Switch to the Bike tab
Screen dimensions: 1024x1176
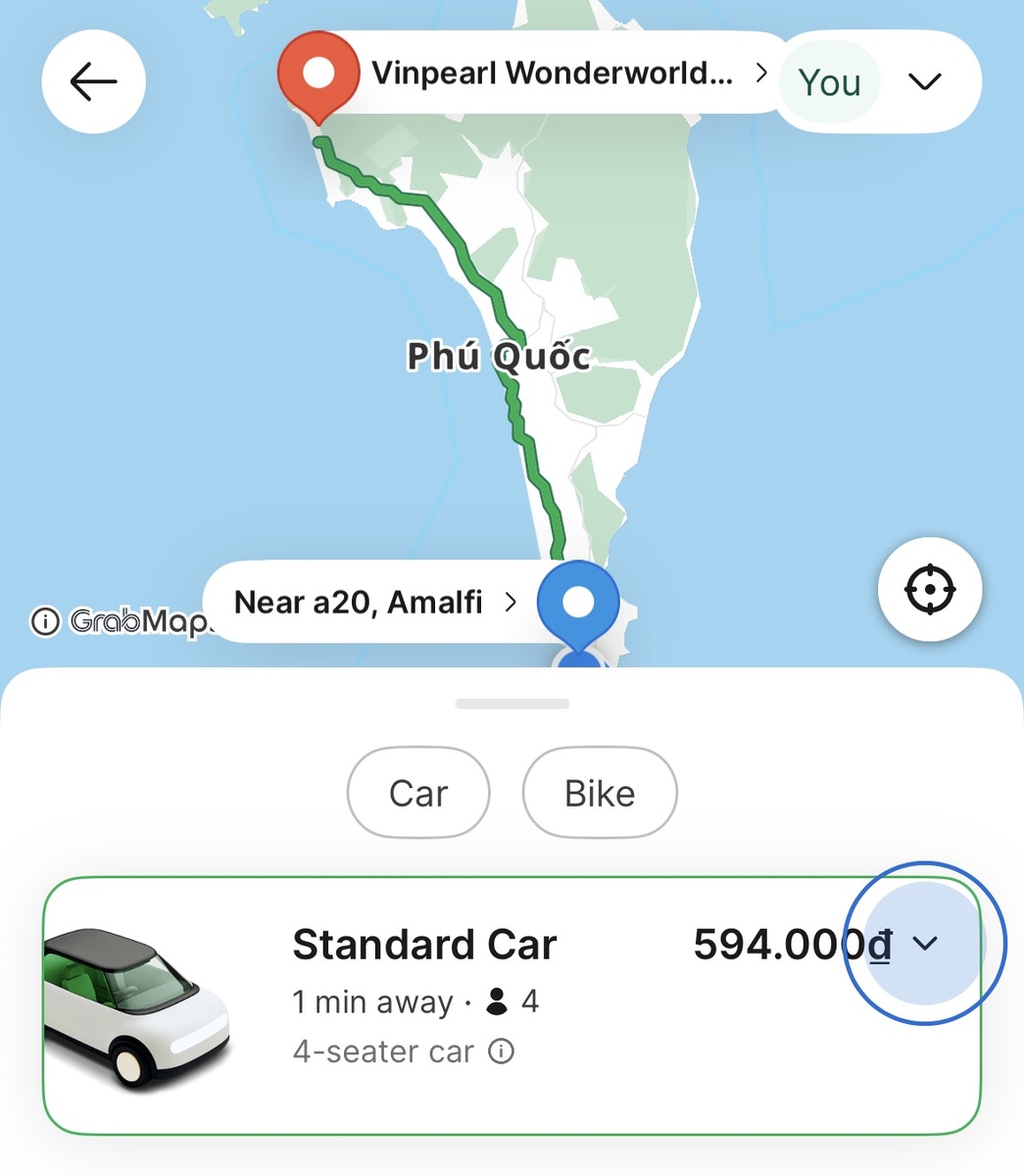(599, 793)
